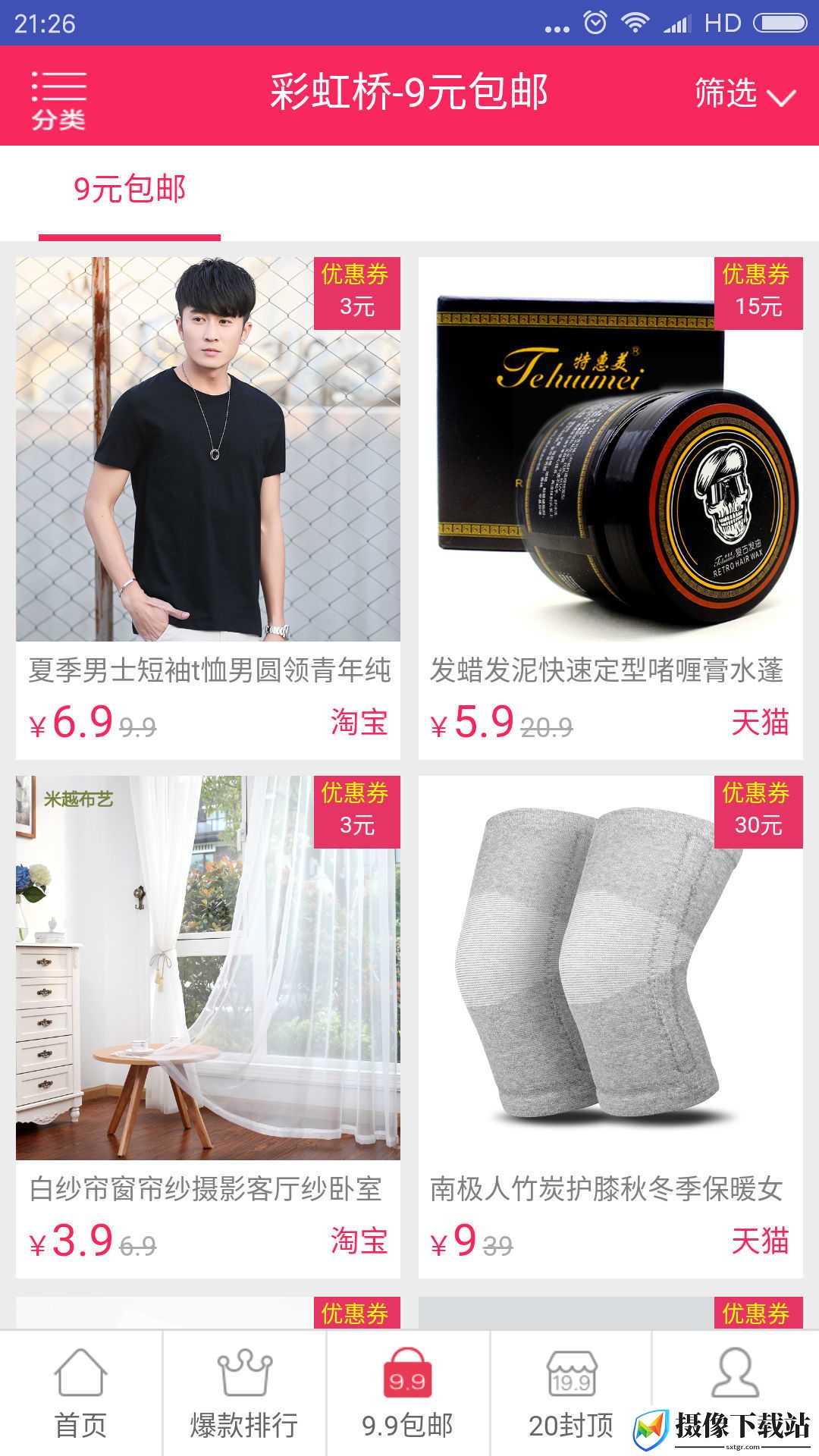Open the 发蜡发泥 hair wax product card
This screenshot has height=1456, width=819.
tap(610, 508)
